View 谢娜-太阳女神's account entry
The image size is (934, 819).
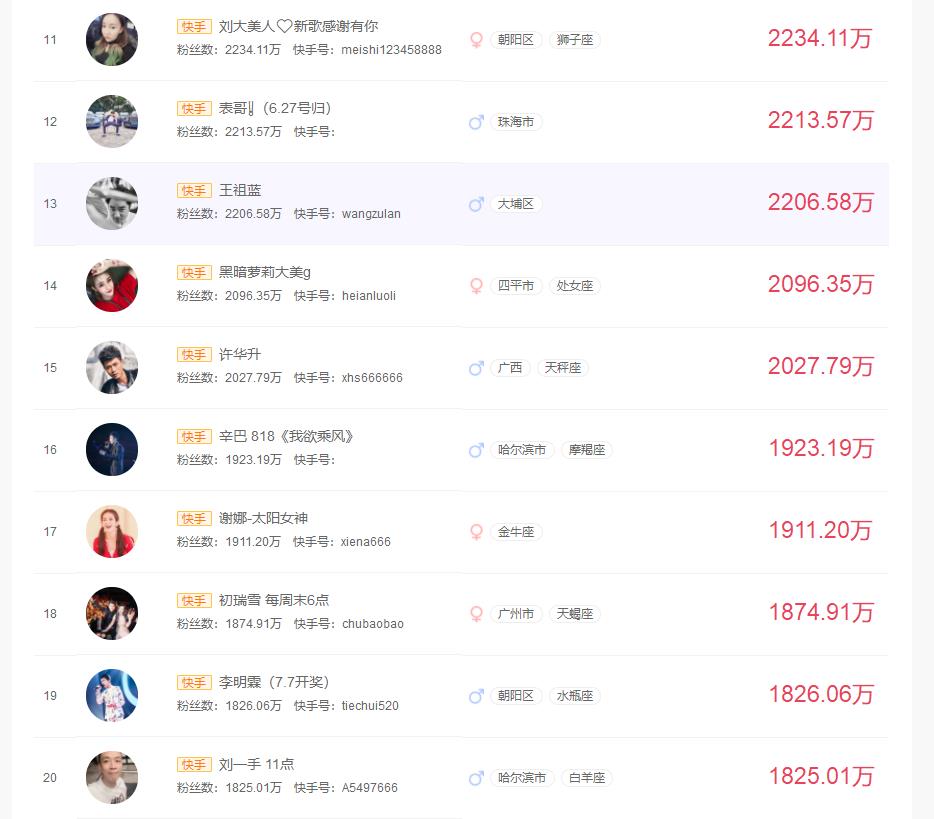click(x=265, y=519)
